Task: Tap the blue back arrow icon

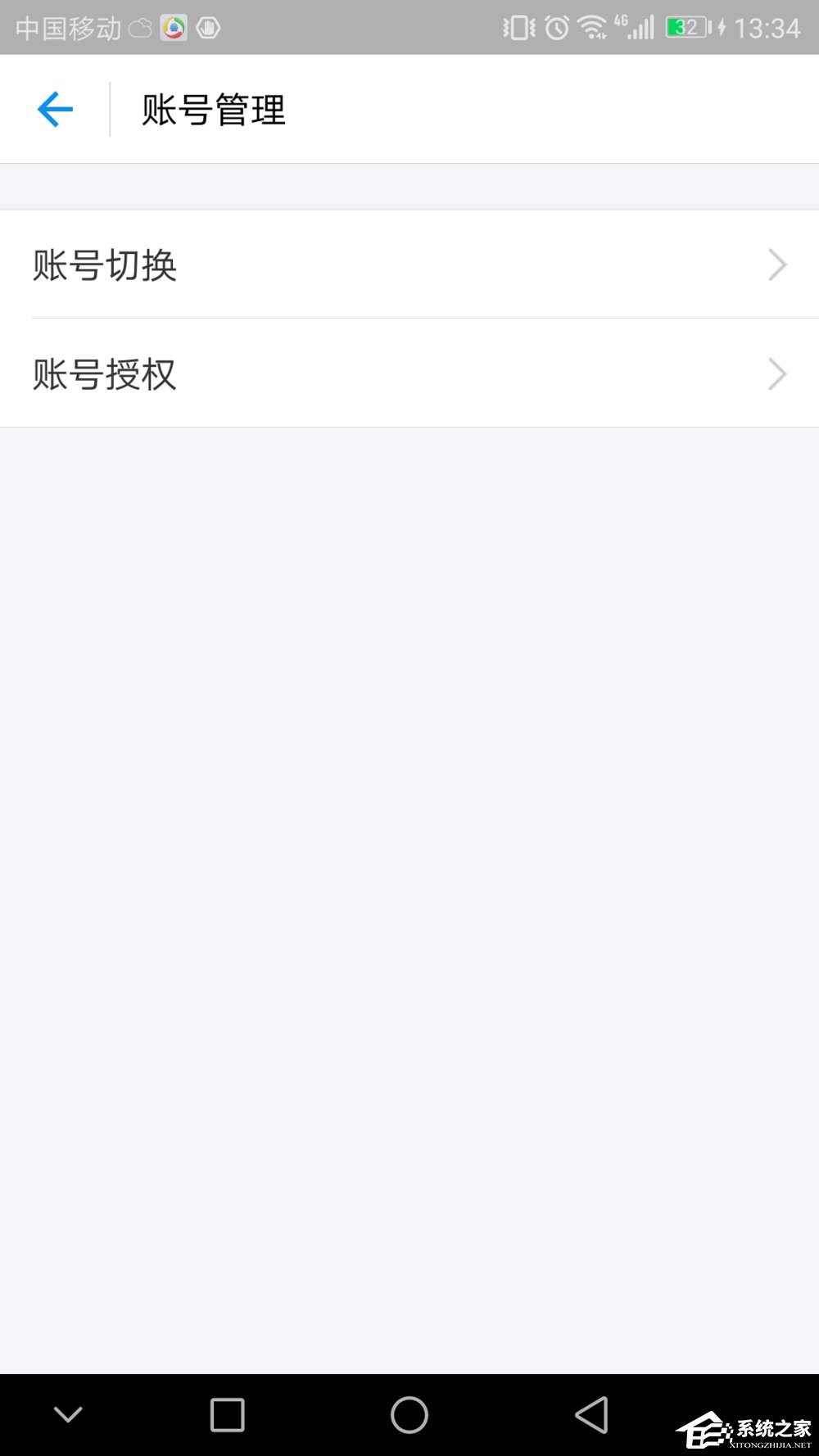Action: pos(54,109)
